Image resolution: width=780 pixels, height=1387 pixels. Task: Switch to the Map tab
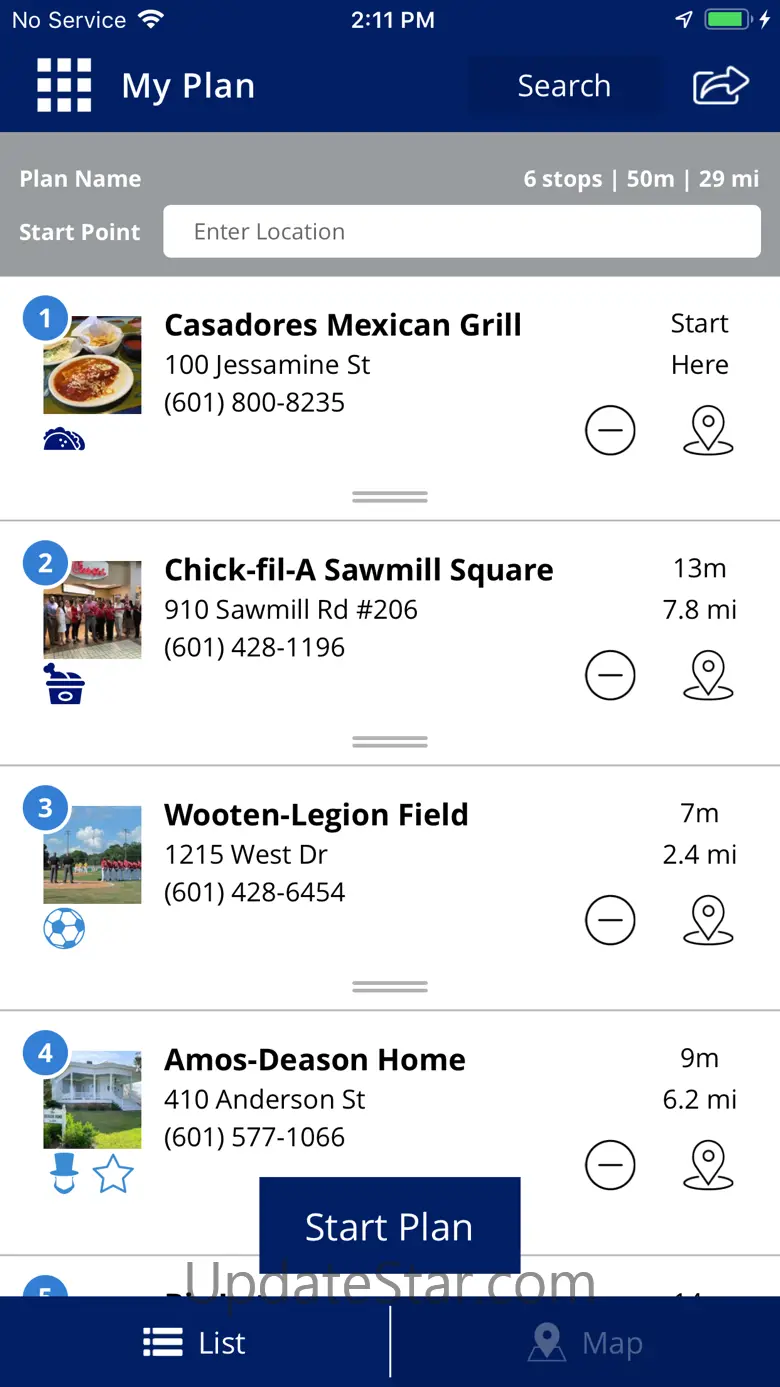tap(585, 1343)
